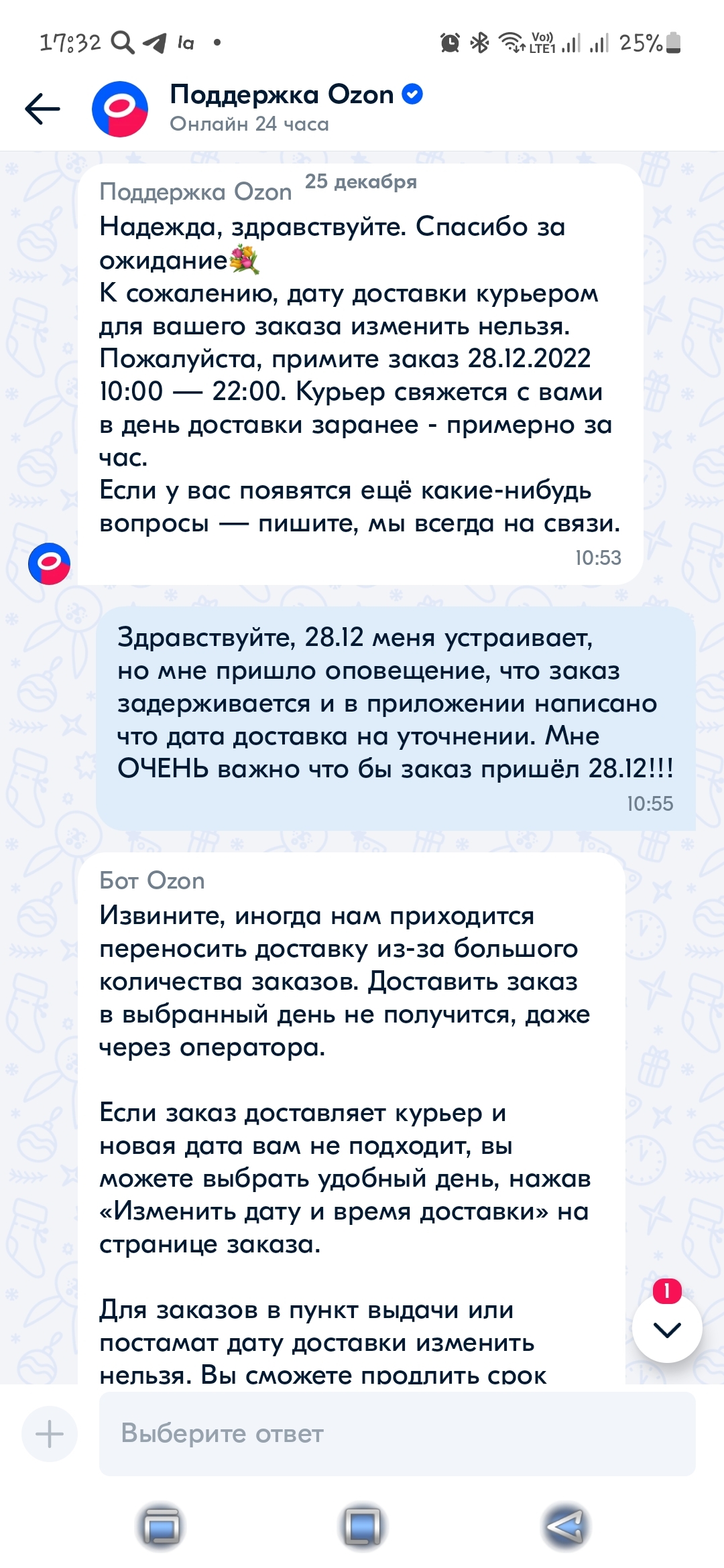Open recent apps in navigation bar
Viewport: 724px width, 1568px height.
(161, 1528)
